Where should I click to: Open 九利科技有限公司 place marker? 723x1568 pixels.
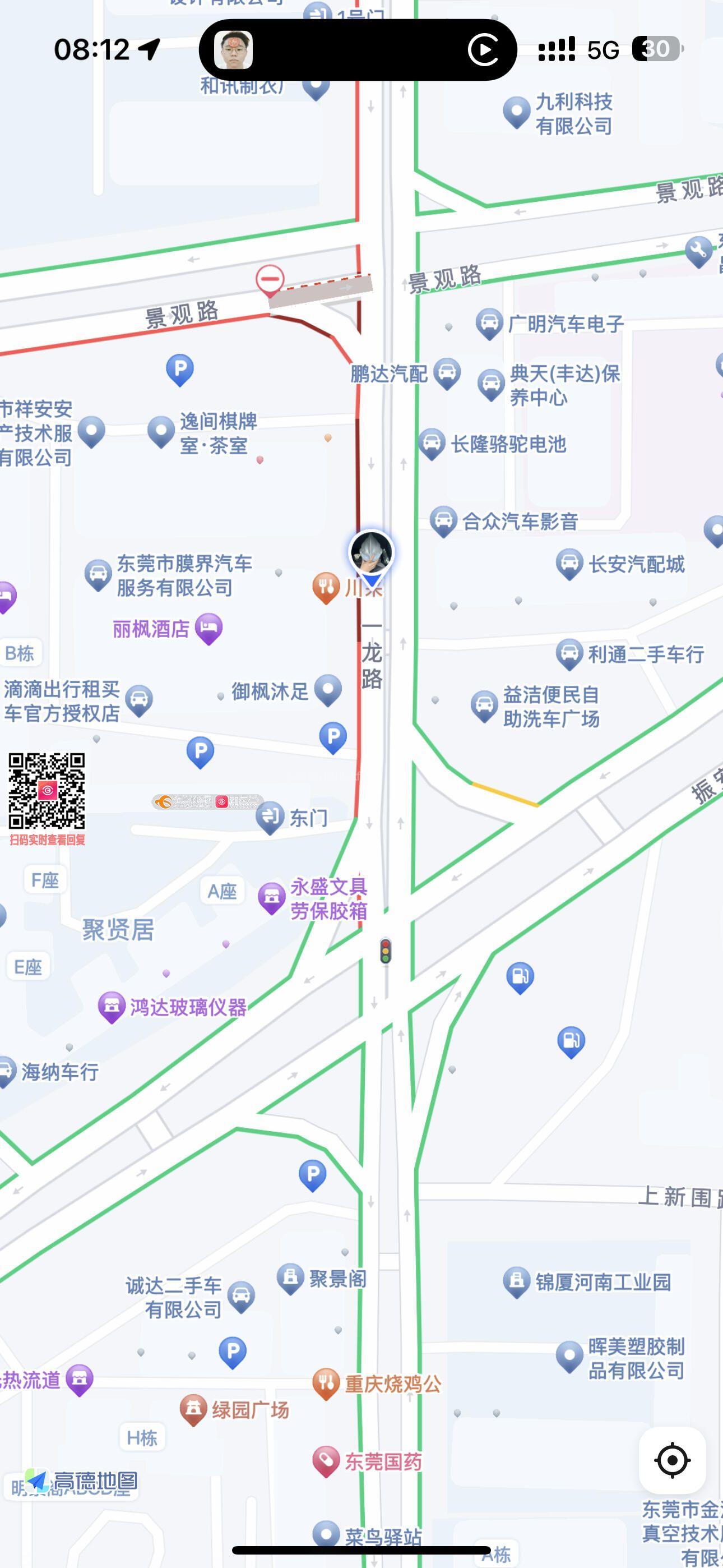517,112
